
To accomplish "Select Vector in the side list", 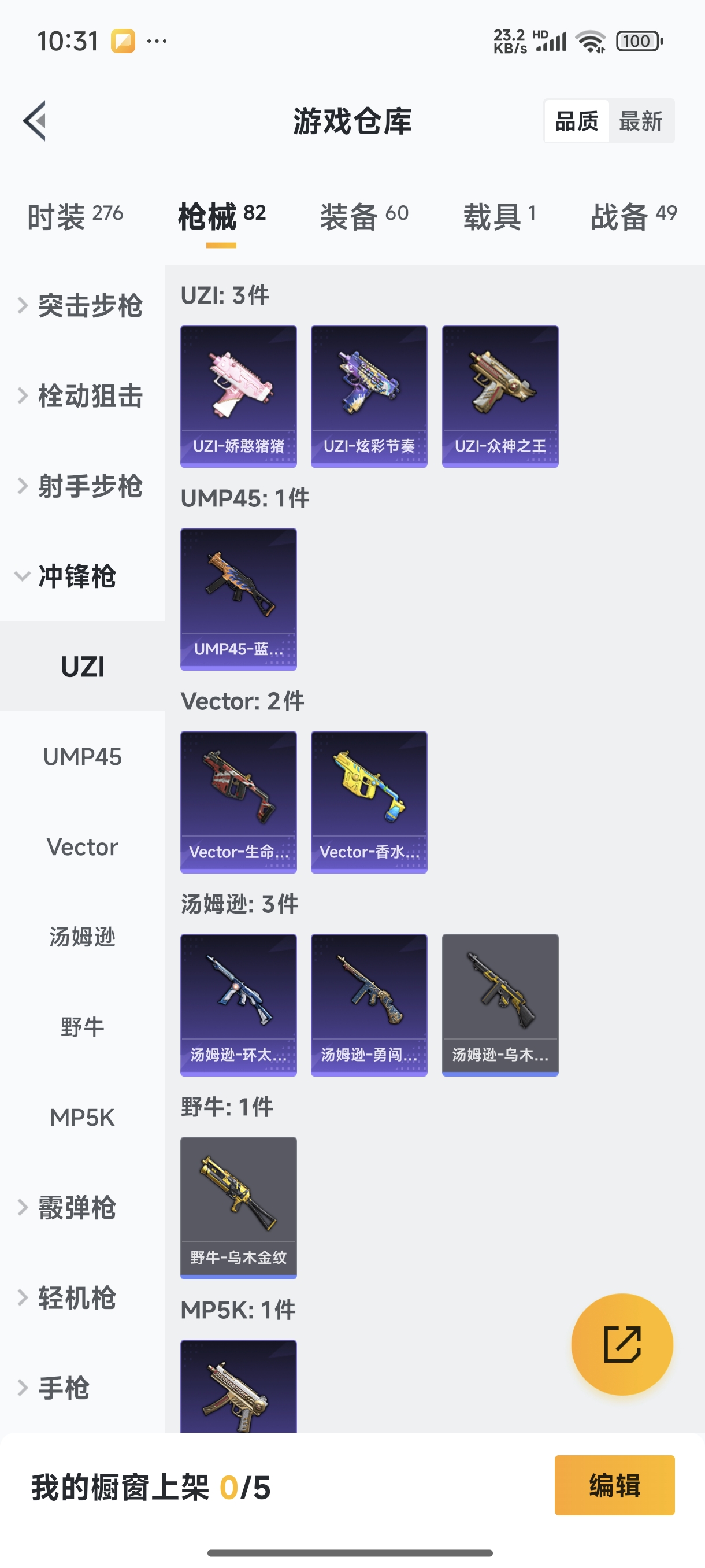I will (82, 846).
